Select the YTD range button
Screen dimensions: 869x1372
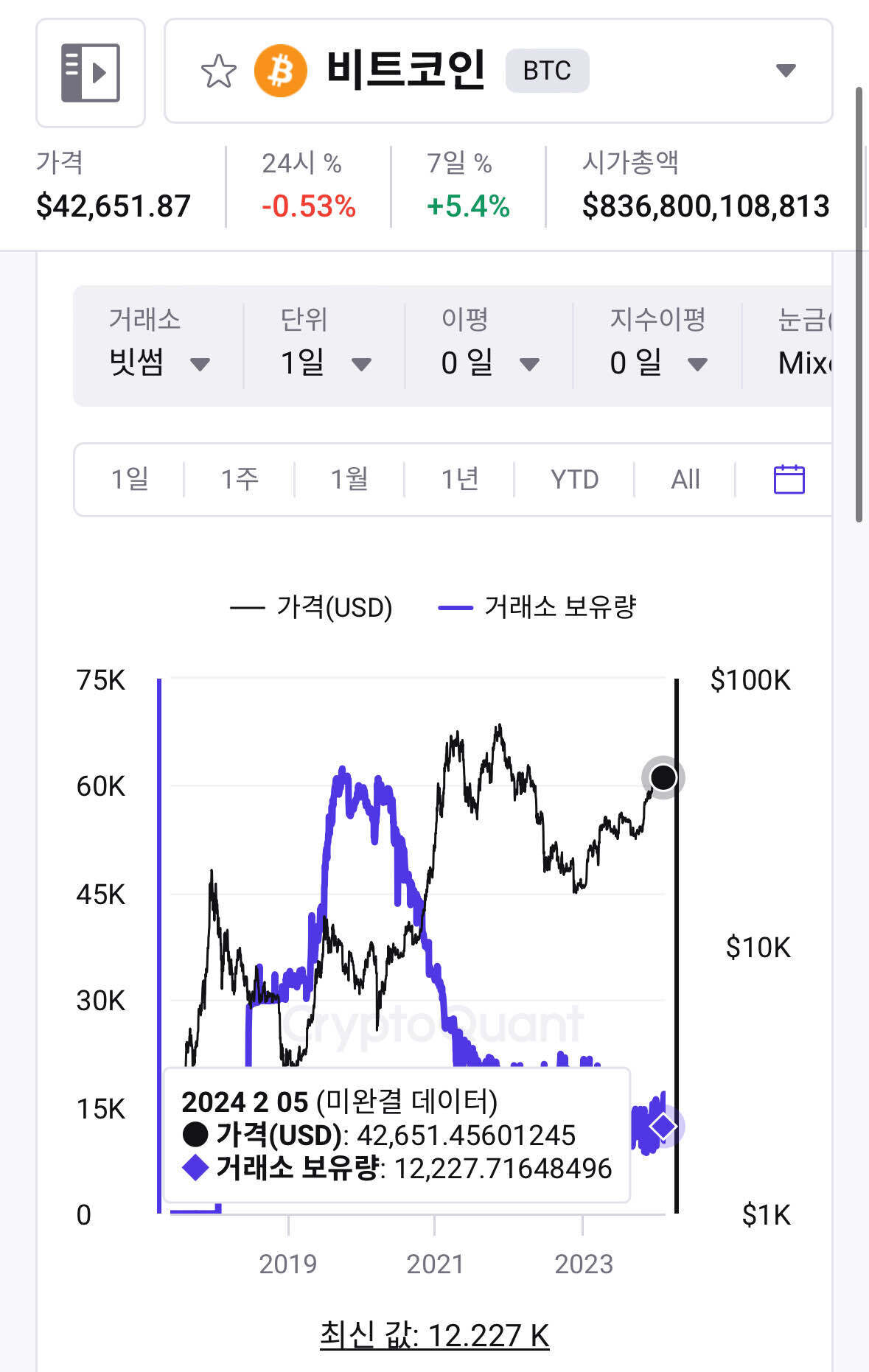[574, 479]
